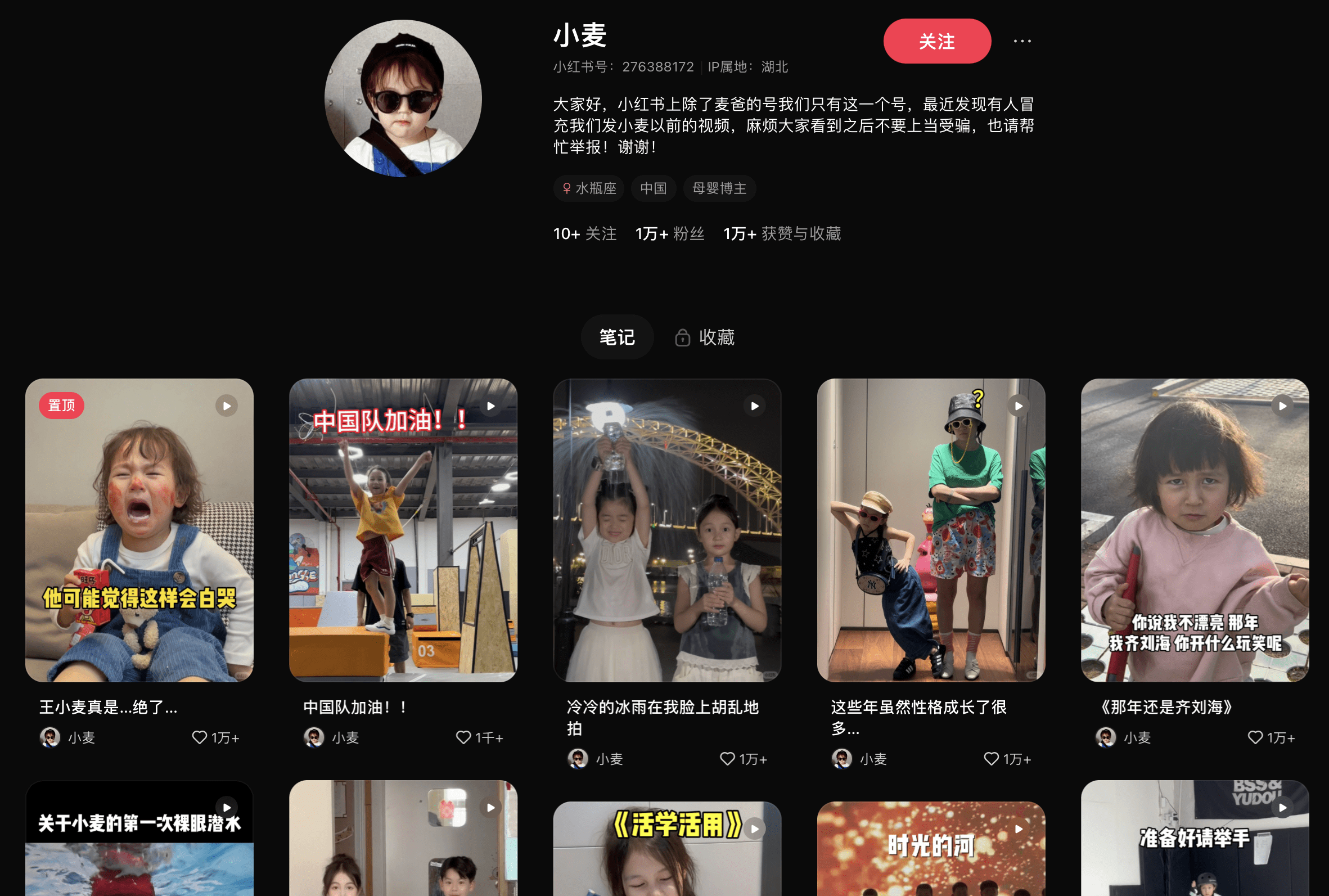Viewport: 1329px width, 896px height.
Task: Open the note 冷冷的冰雨在我脸上胡乱地拍
Action: (x=667, y=530)
